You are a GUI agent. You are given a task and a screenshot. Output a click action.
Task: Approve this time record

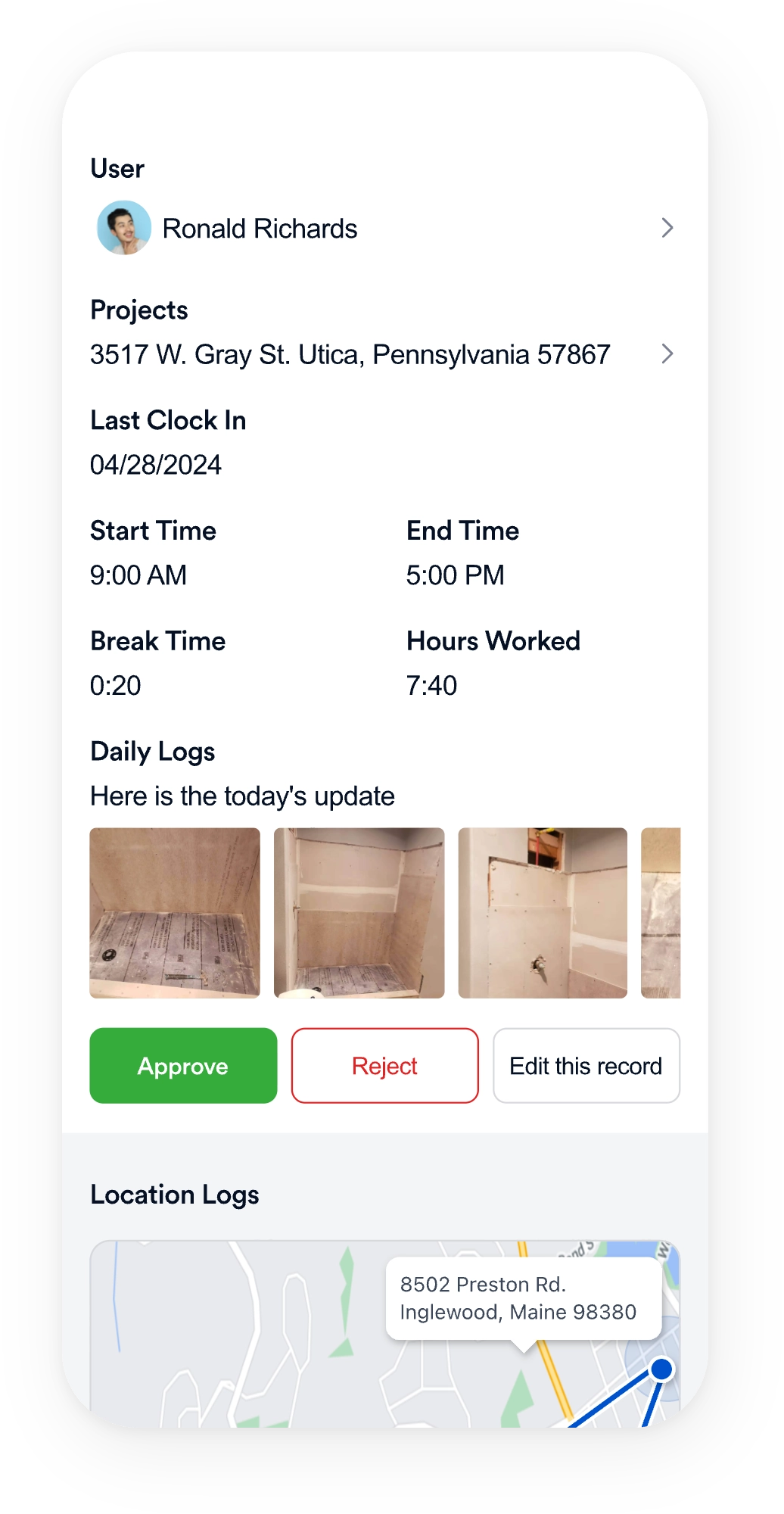click(183, 1066)
